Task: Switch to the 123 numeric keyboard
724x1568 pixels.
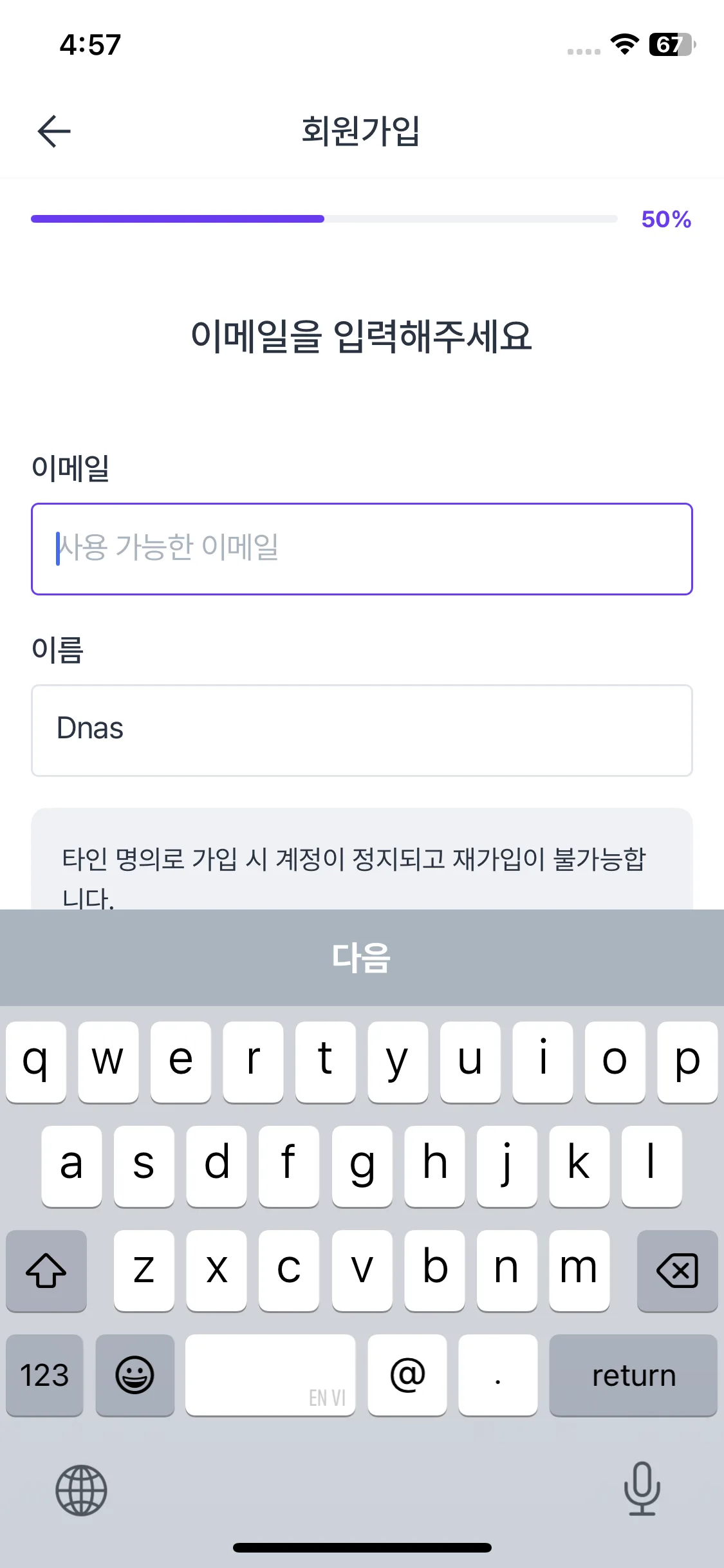Action: [44, 1376]
